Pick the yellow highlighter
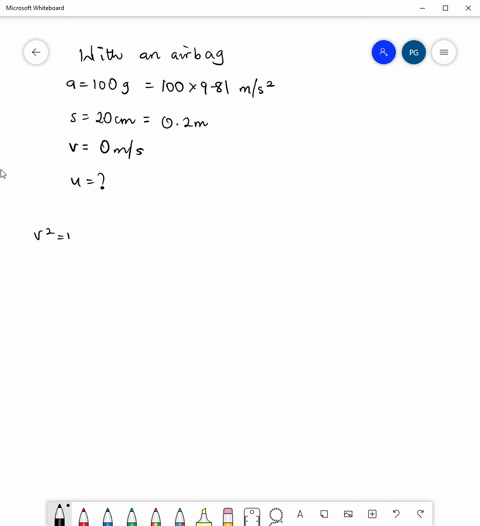The image size is (480, 526). pyautogui.click(x=204, y=517)
